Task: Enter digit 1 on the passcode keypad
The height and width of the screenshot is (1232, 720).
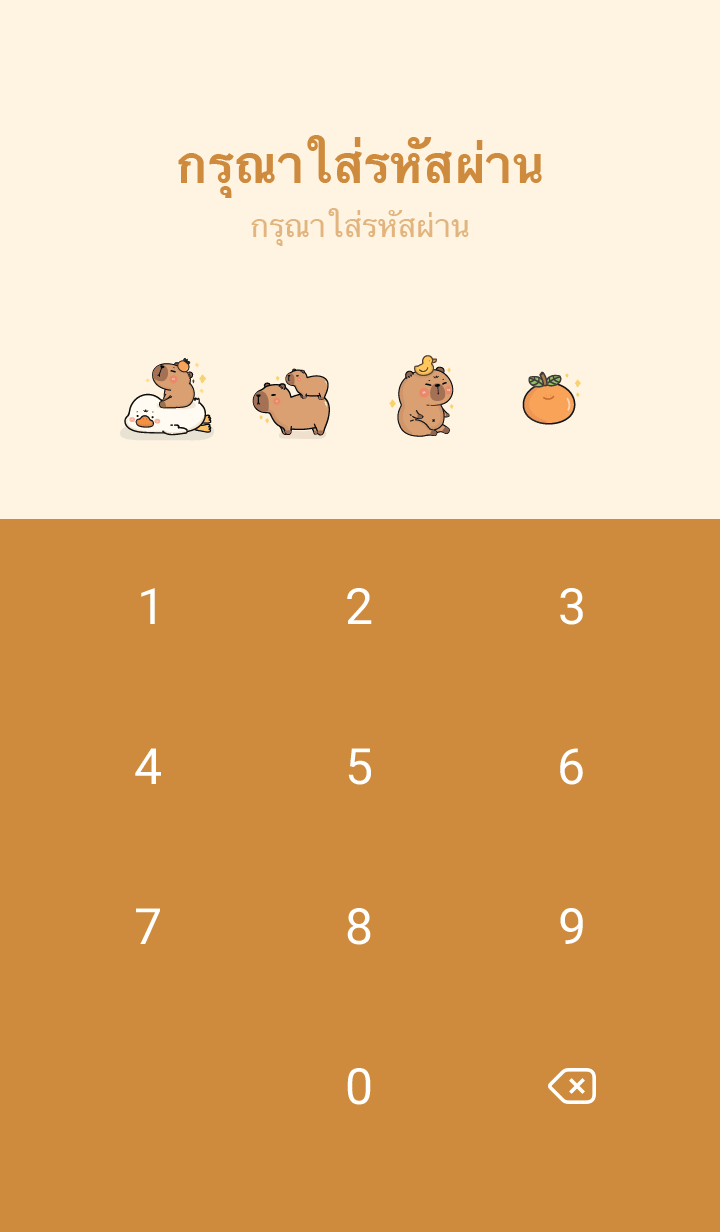Action: (149, 607)
